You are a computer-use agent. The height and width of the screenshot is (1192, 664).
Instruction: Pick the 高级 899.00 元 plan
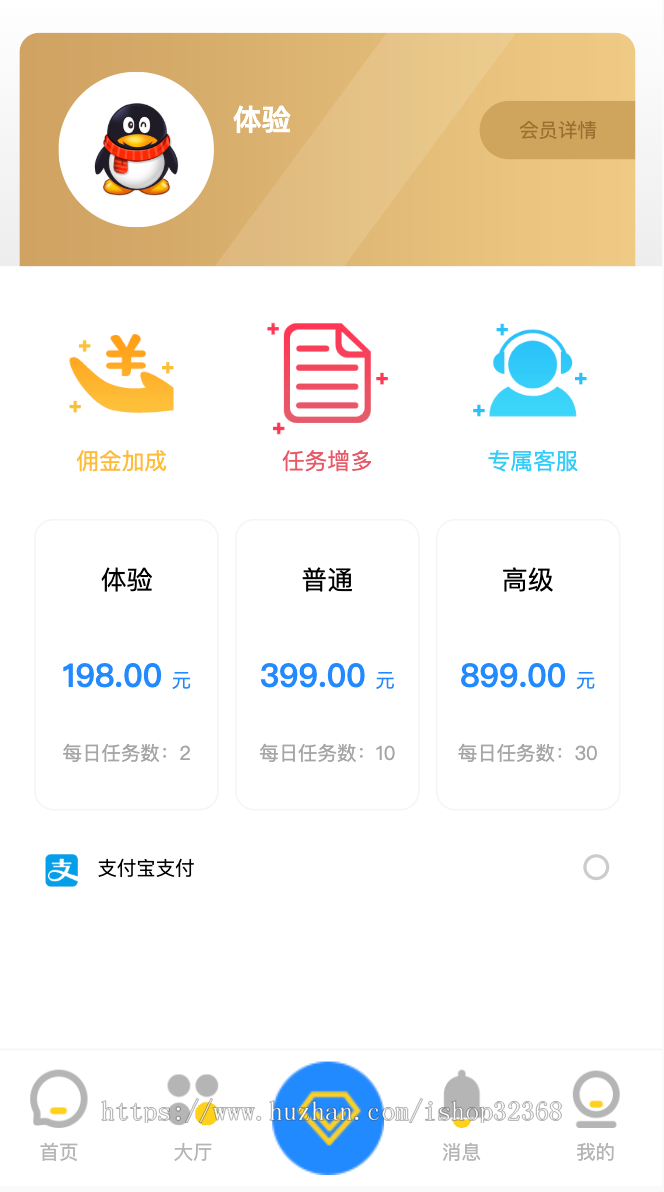click(x=528, y=664)
